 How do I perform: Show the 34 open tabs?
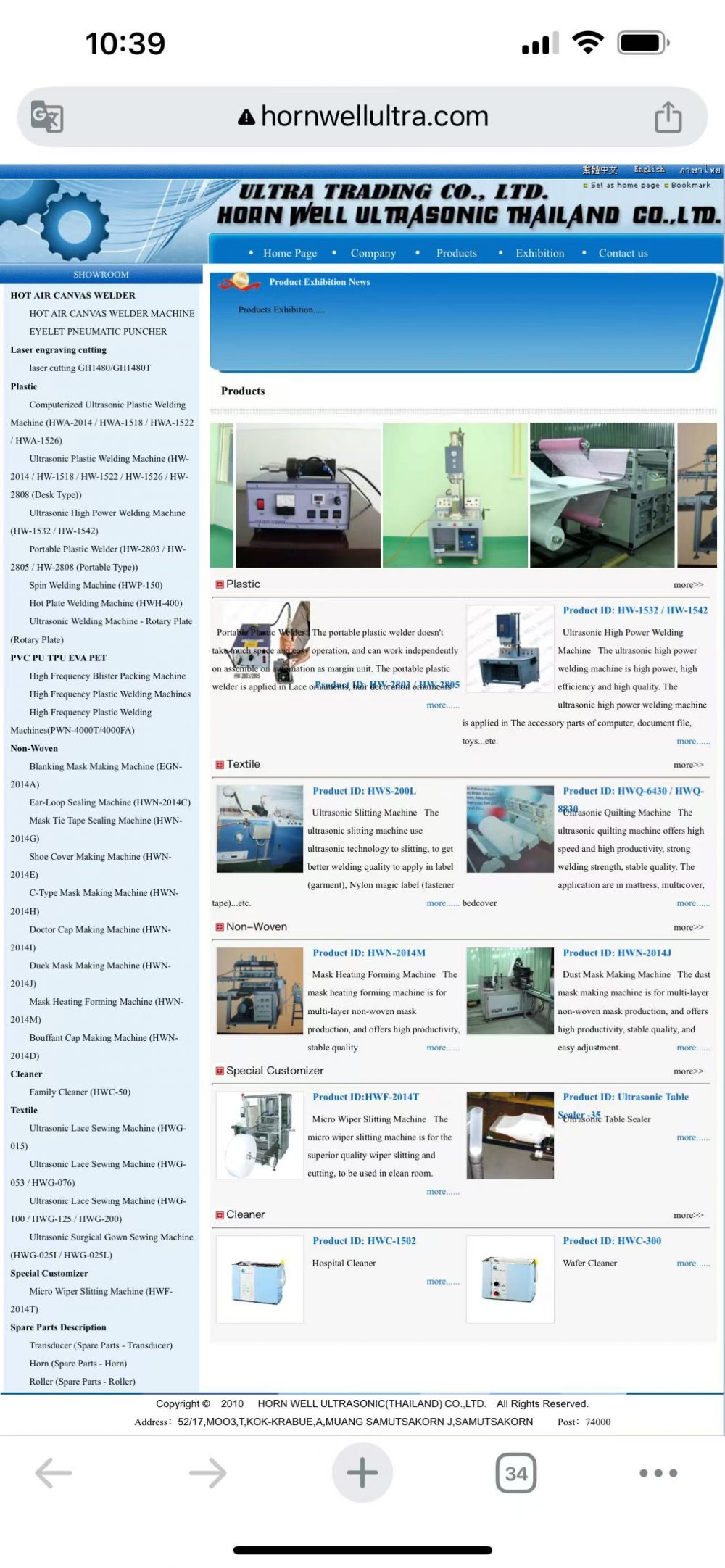pyautogui.click(x=515, y=1473)
